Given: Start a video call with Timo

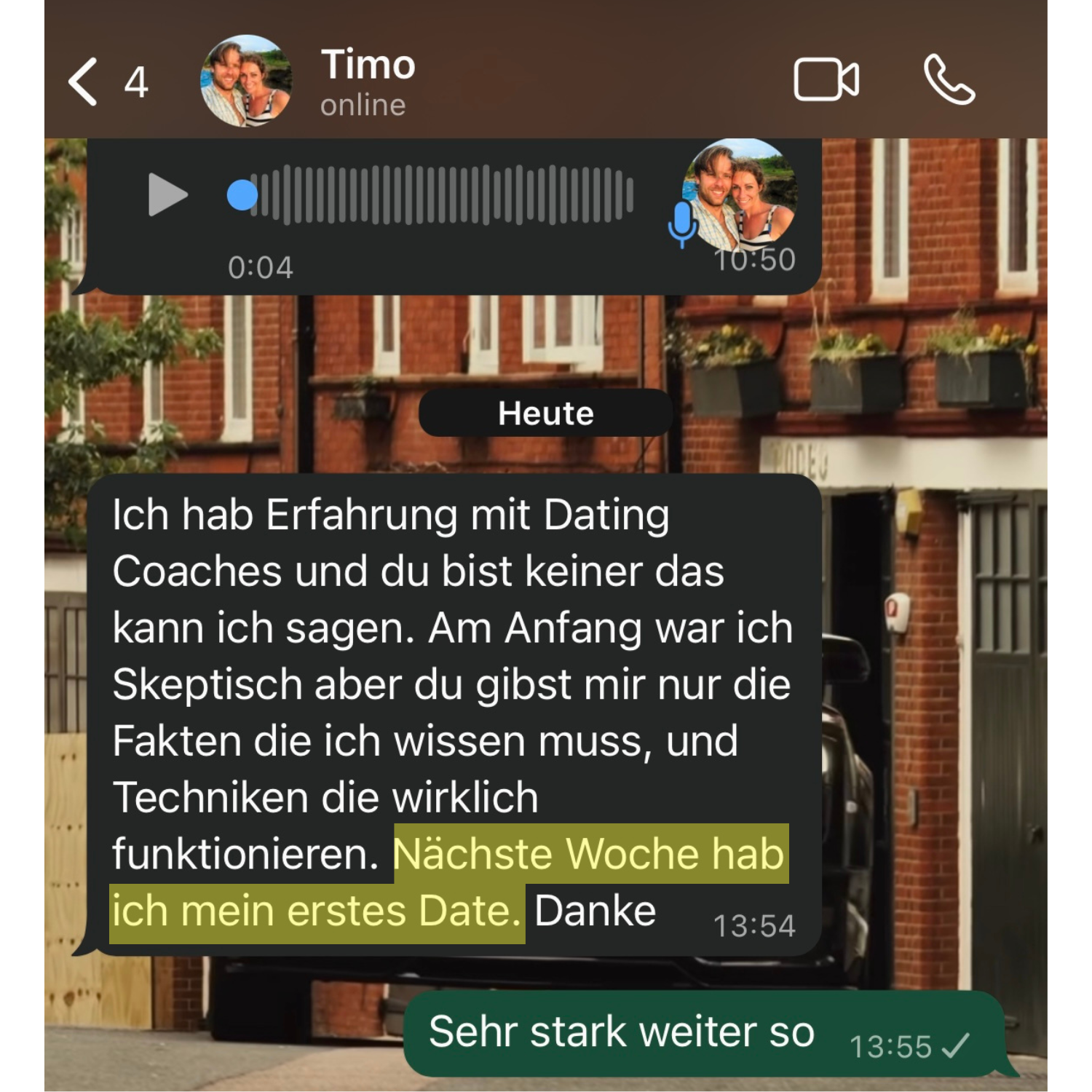Looking at the screenshot, I should click(826, 79).
